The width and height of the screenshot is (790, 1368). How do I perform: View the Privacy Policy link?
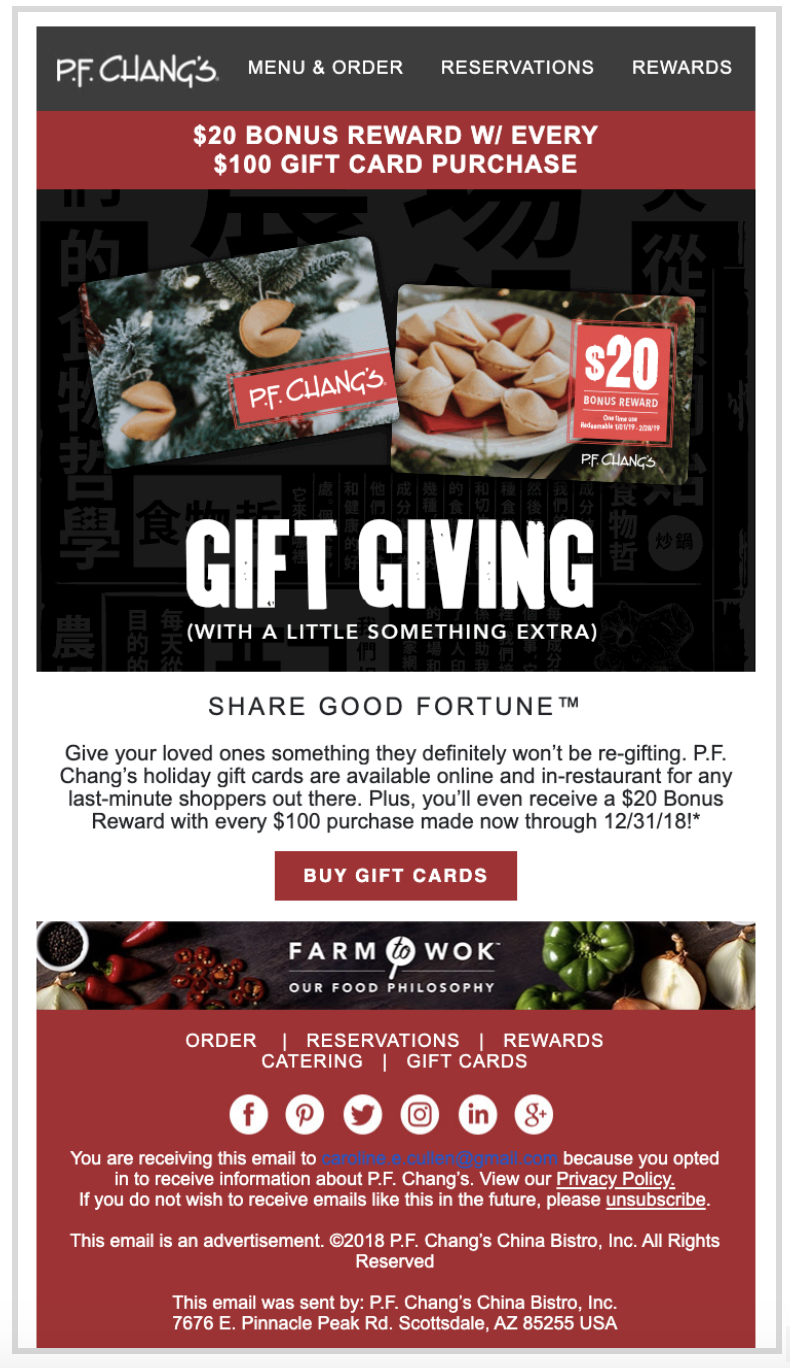[615, 1179]
